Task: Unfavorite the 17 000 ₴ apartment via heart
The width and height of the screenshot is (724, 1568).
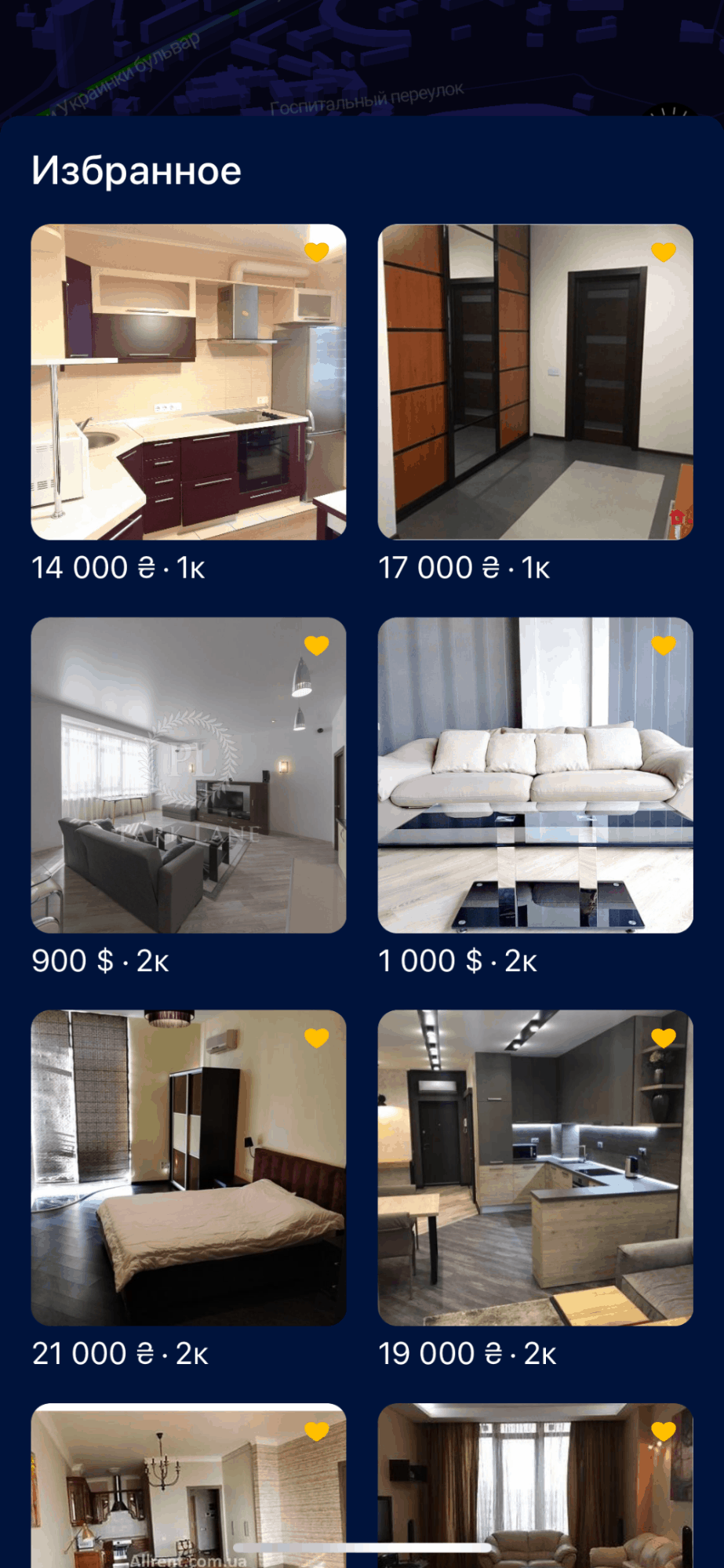Action: [664, 252]
